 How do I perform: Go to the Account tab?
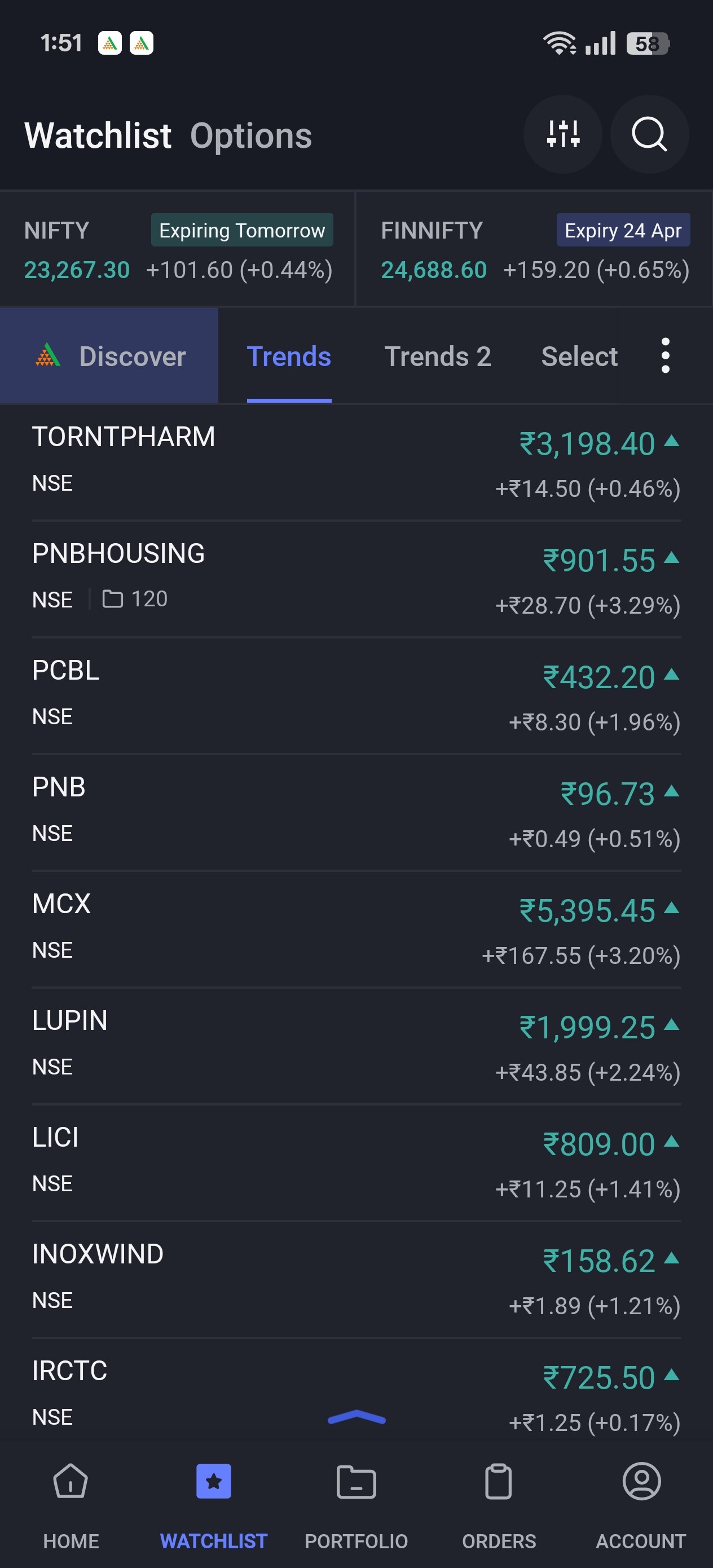[641, 1506]
